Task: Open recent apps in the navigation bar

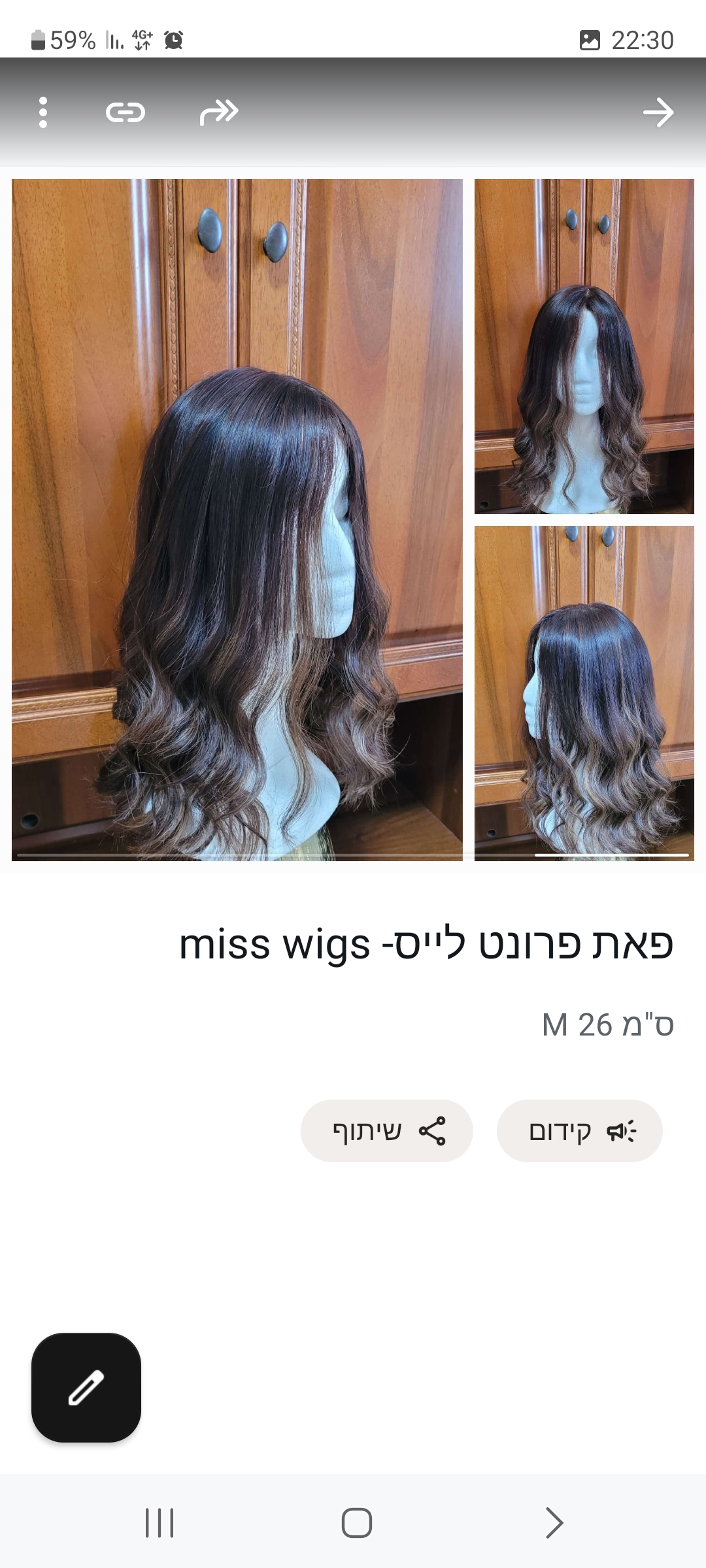Action: (160, 1523)
